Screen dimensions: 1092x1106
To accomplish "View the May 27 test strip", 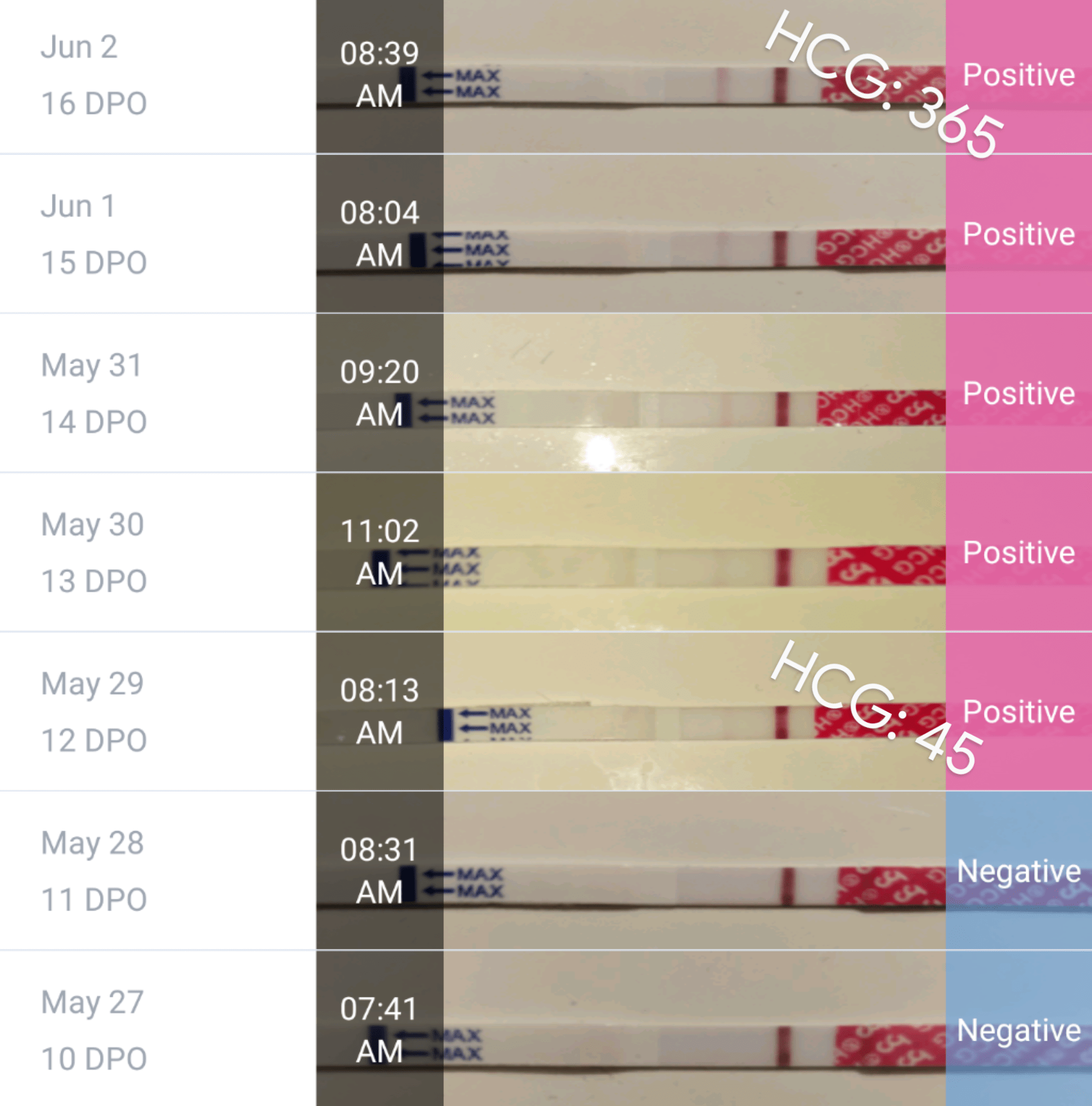I will tap(658, 1030).
